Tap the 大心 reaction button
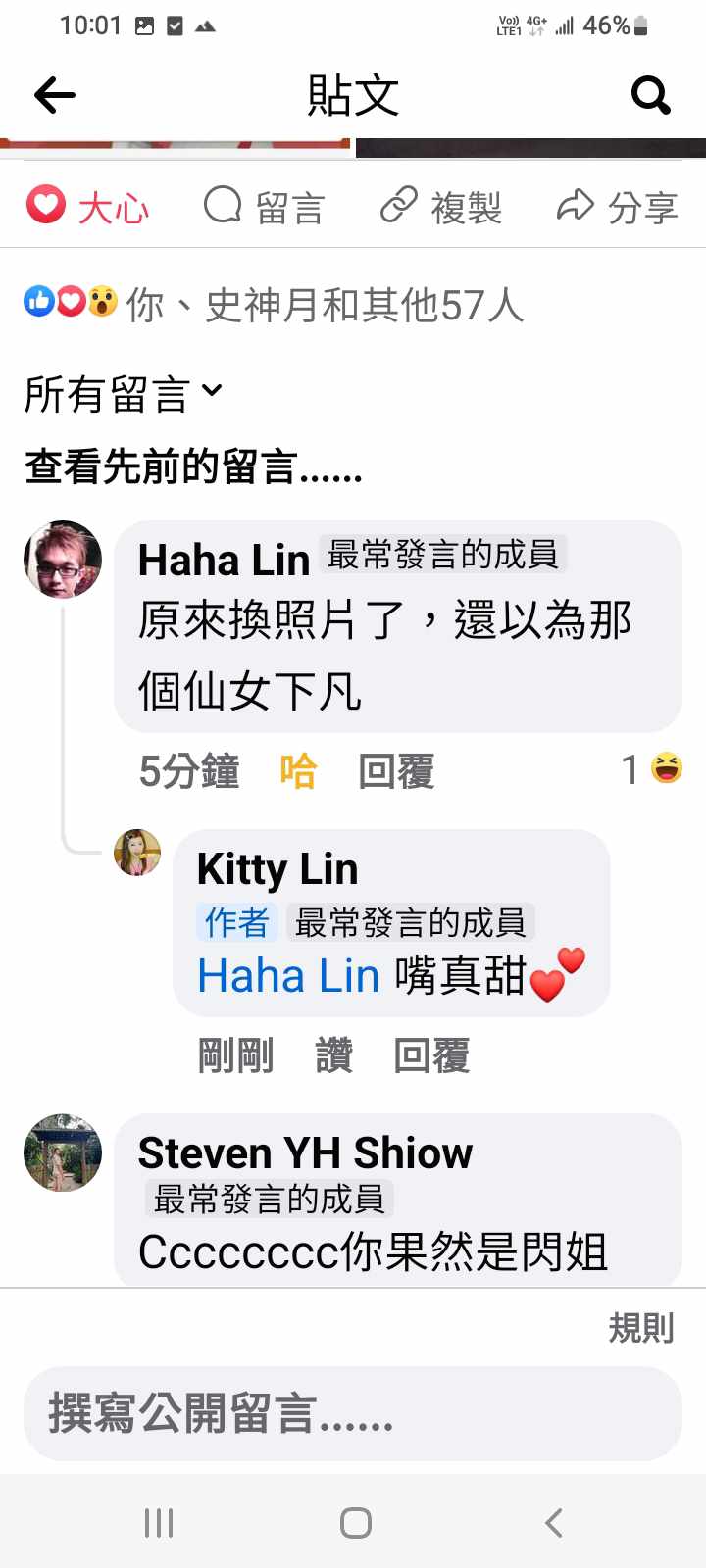Viewport: 706px width, 1568px height. pyautogui.click(x=87, y=207)
